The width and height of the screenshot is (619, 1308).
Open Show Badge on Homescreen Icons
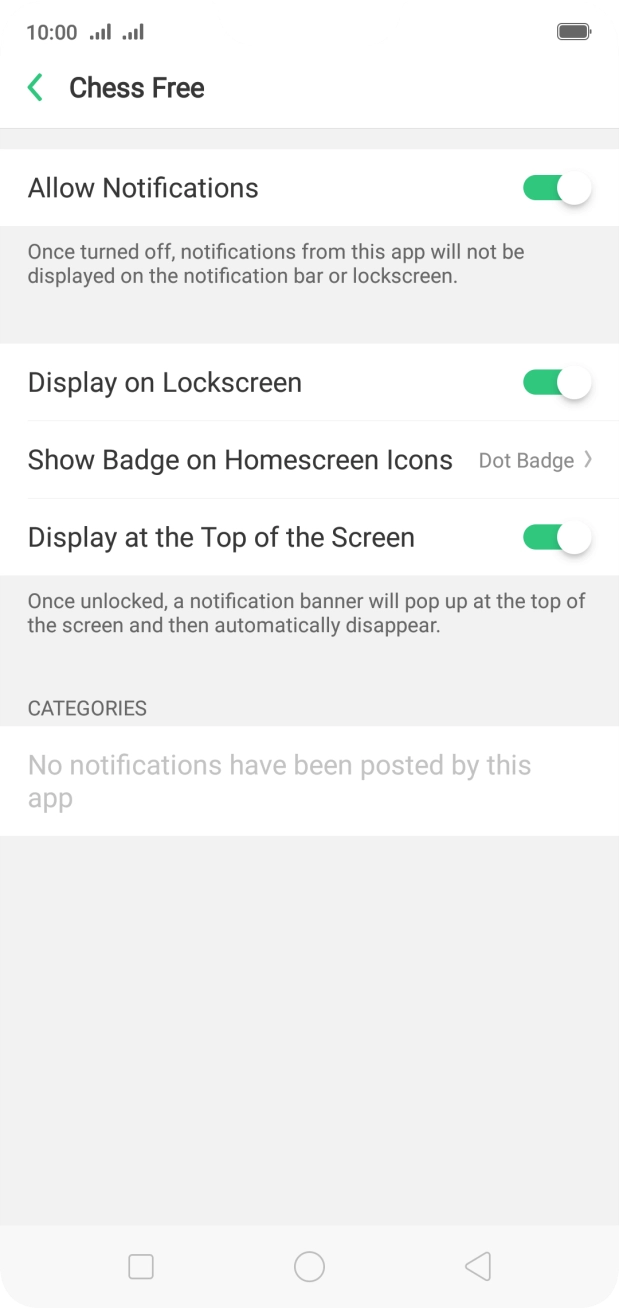click(310, 460)
